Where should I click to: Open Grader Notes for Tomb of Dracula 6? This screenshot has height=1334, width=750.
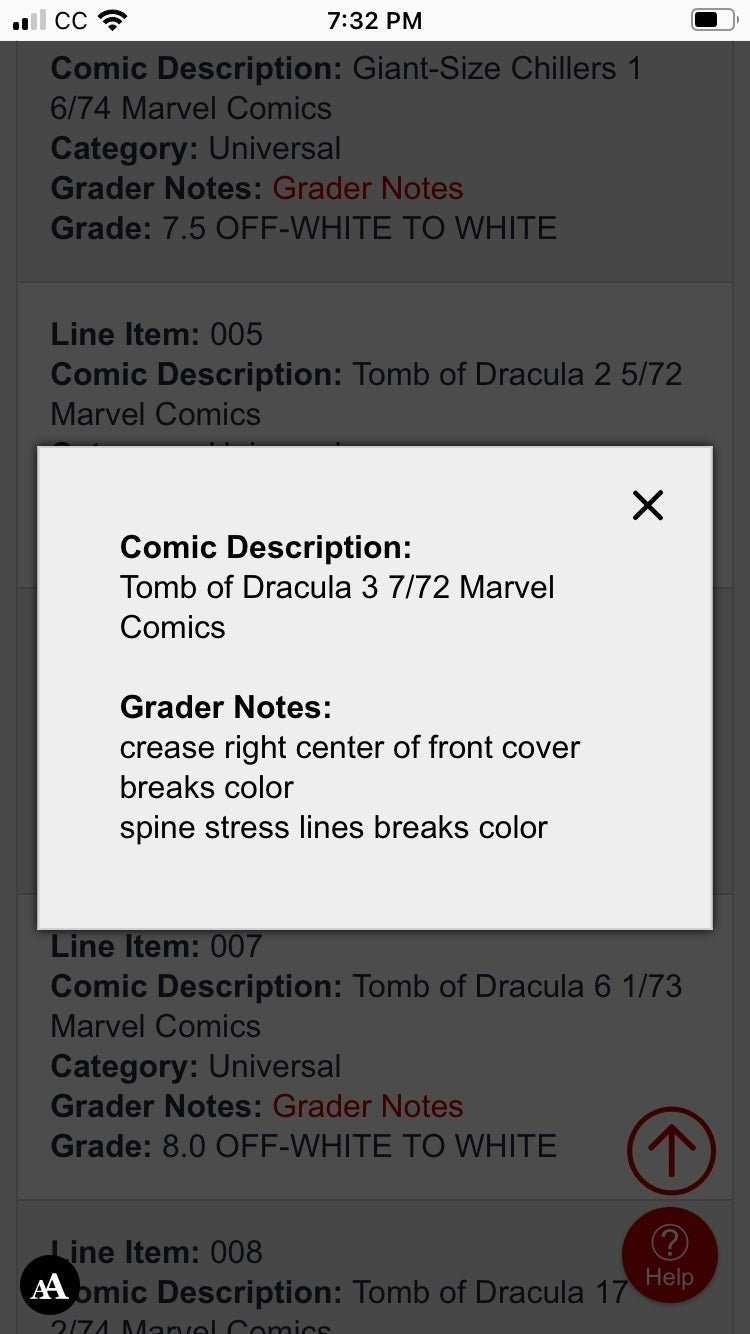point(367,1106)
